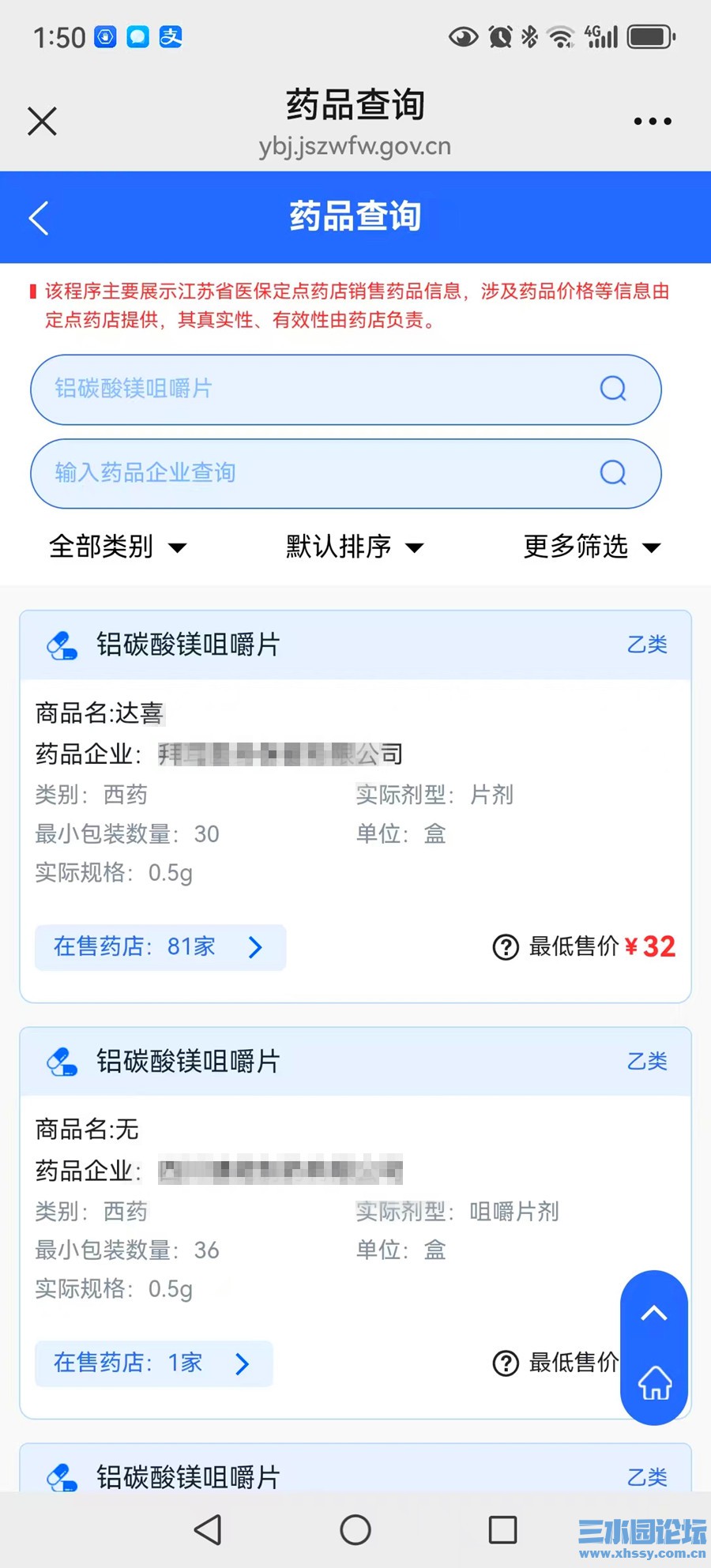Expand the 默认排序 sort options
Viewport: 711px width, 1568px height.
tap(353, 547)
